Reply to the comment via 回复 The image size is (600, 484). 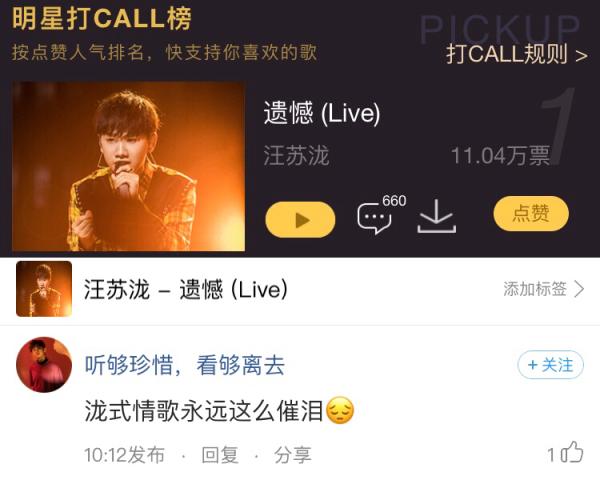(x=220, y=455)
